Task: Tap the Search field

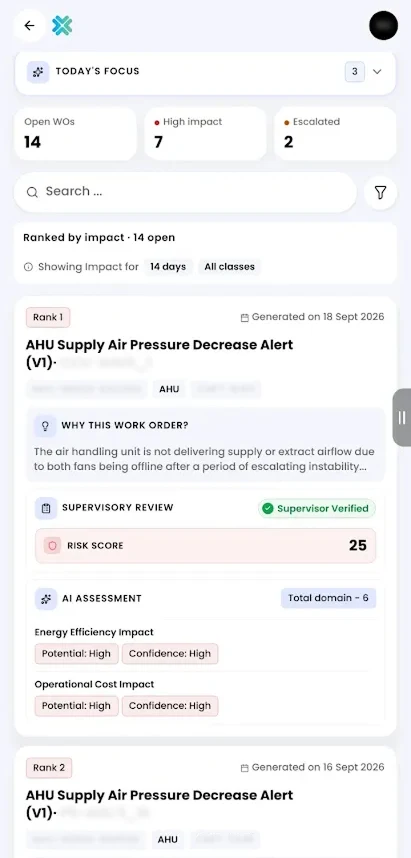Action: 185,192
